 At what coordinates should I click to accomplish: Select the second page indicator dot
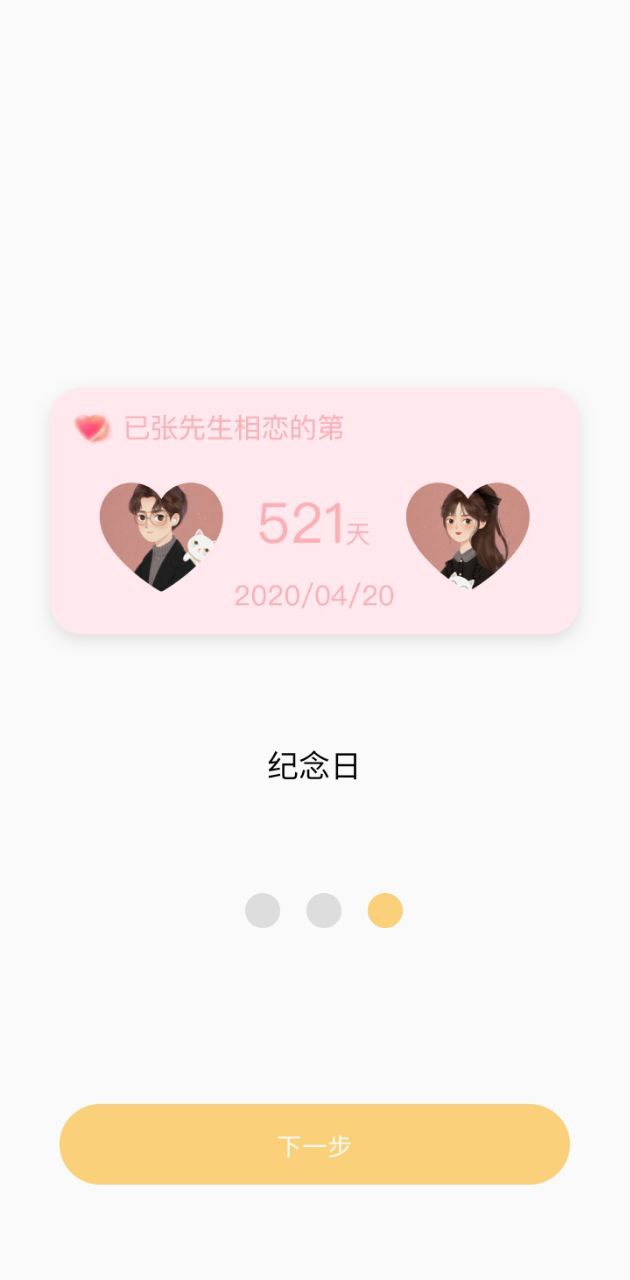(324, 911)
